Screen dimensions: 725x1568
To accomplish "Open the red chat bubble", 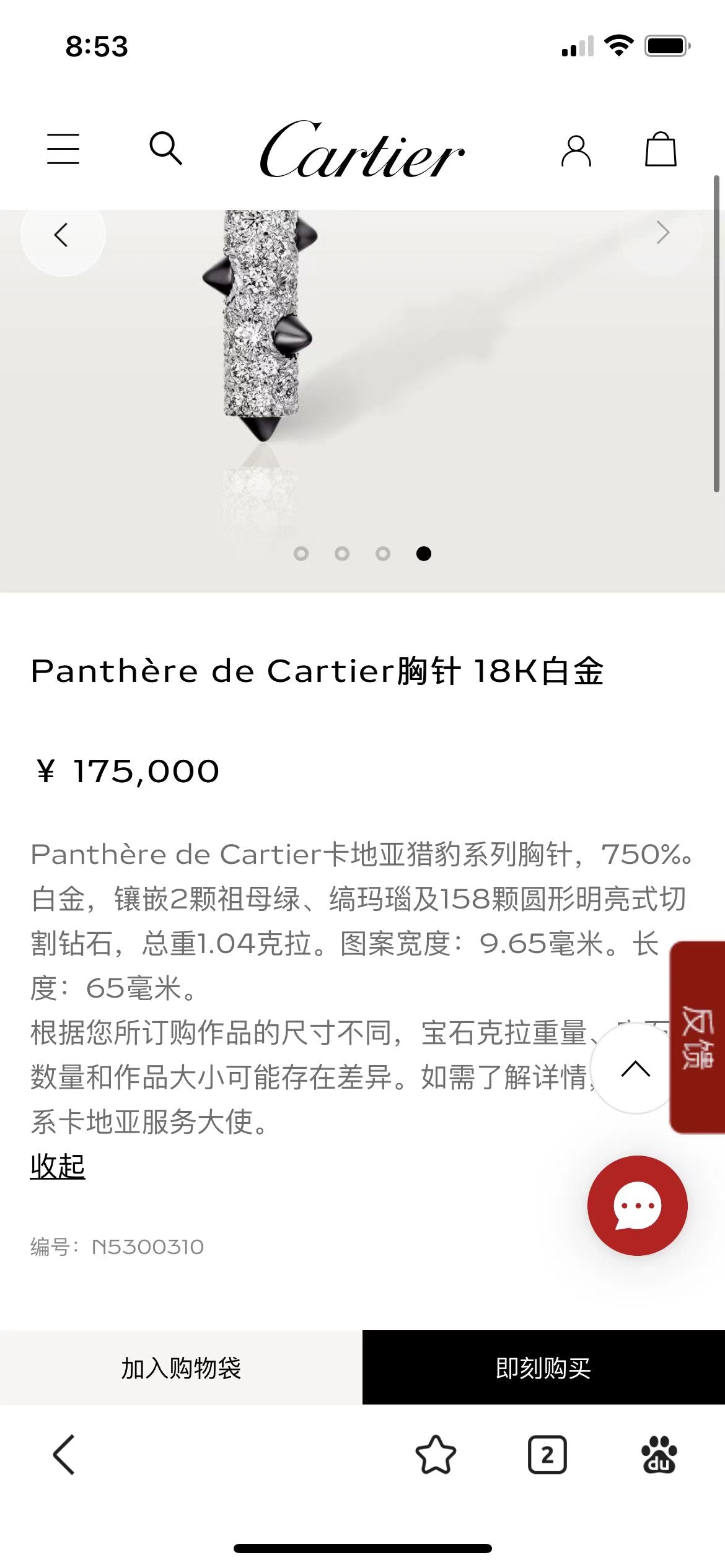I will coord(637,1205).
